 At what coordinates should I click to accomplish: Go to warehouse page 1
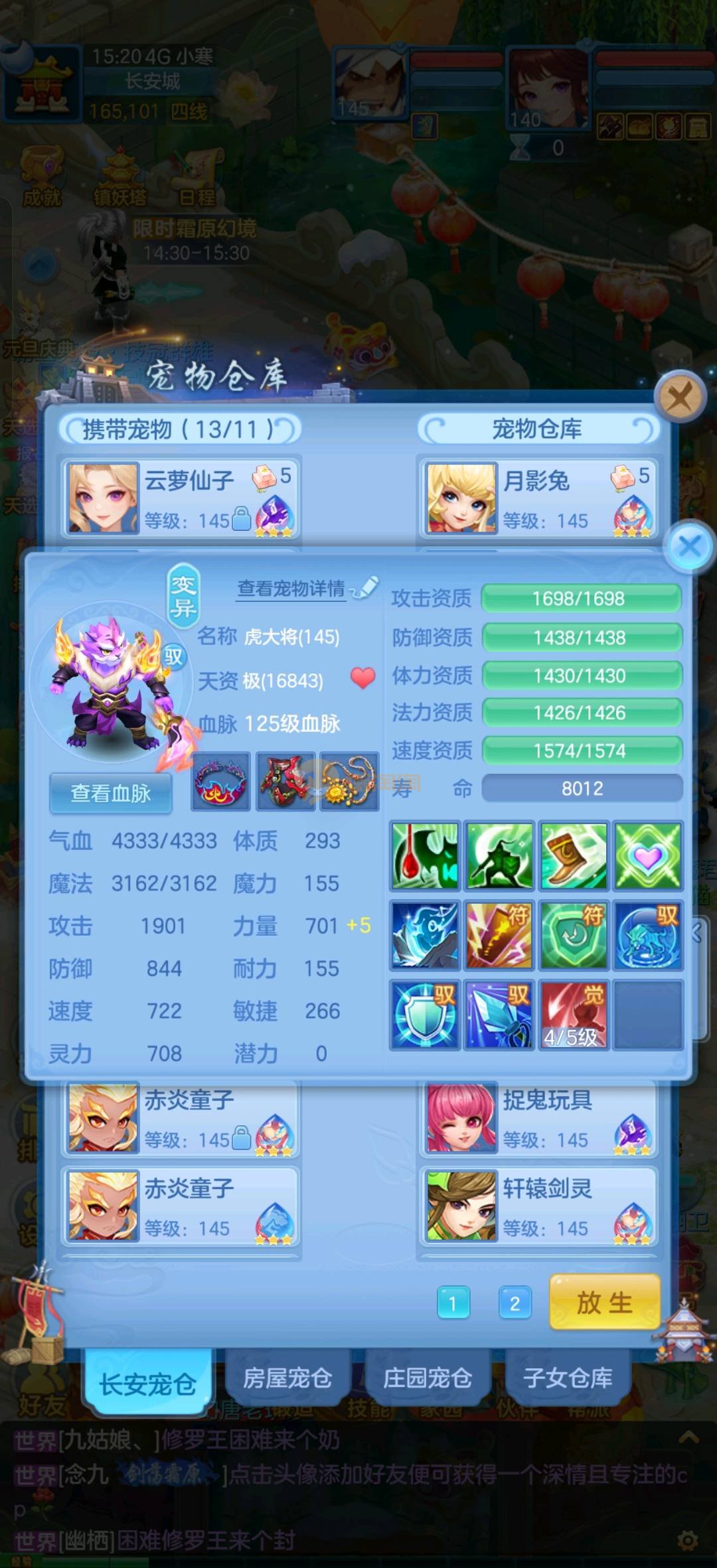pyautogui.click(x=453, y=1303)
